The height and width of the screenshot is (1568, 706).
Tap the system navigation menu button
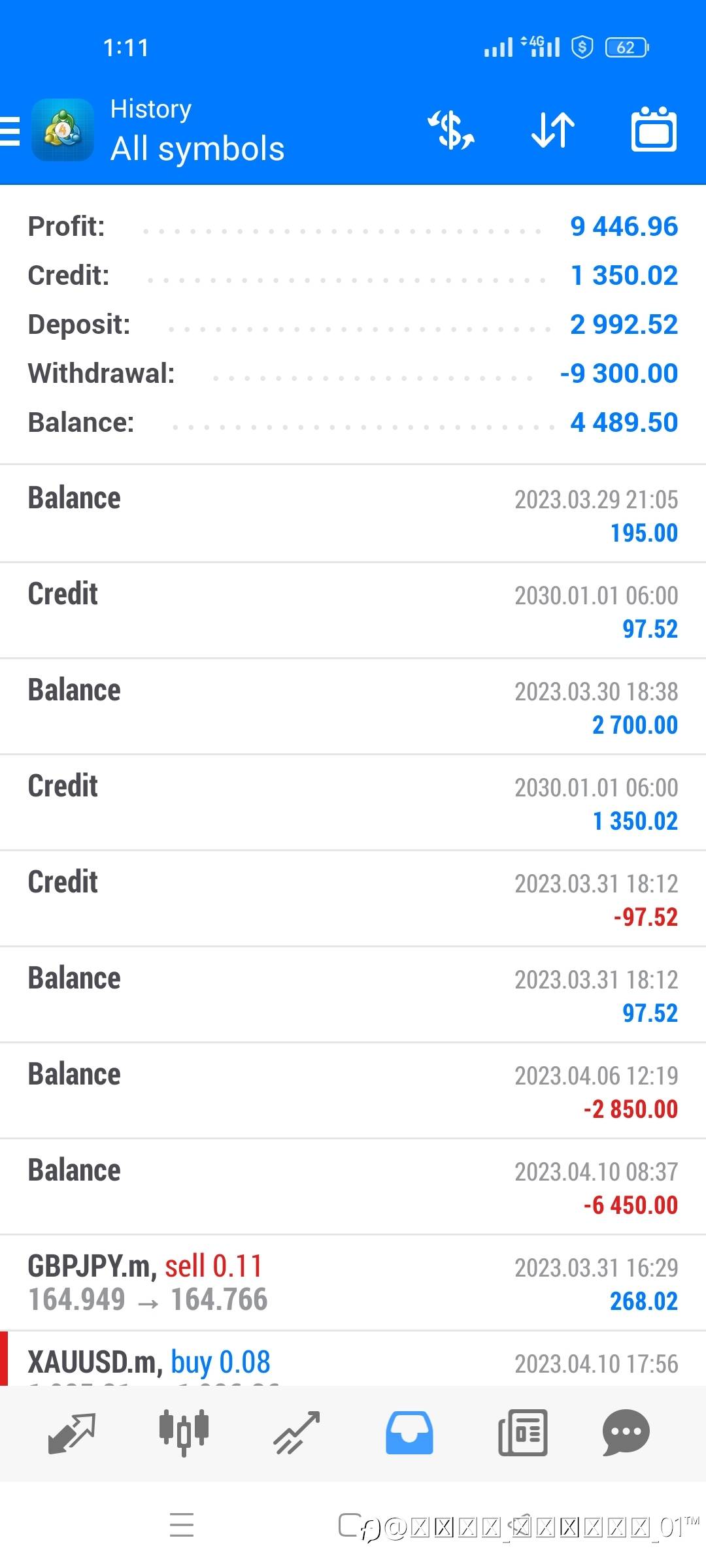182,1525
